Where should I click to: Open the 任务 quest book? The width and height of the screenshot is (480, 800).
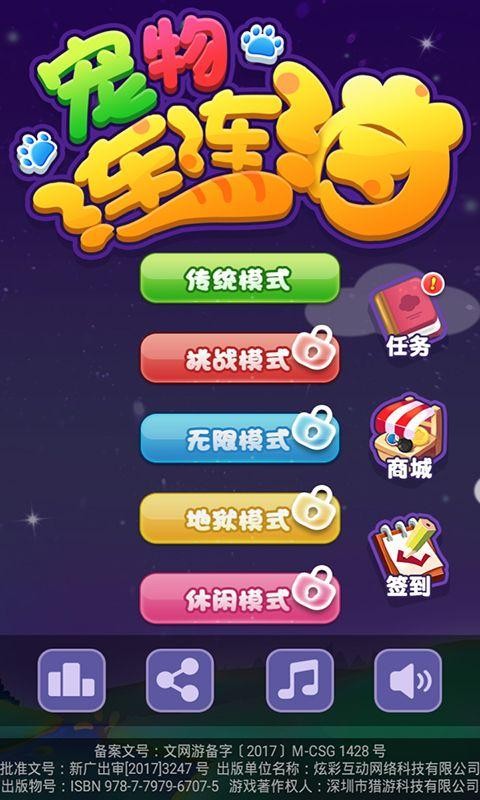click(x=408, y=315)
